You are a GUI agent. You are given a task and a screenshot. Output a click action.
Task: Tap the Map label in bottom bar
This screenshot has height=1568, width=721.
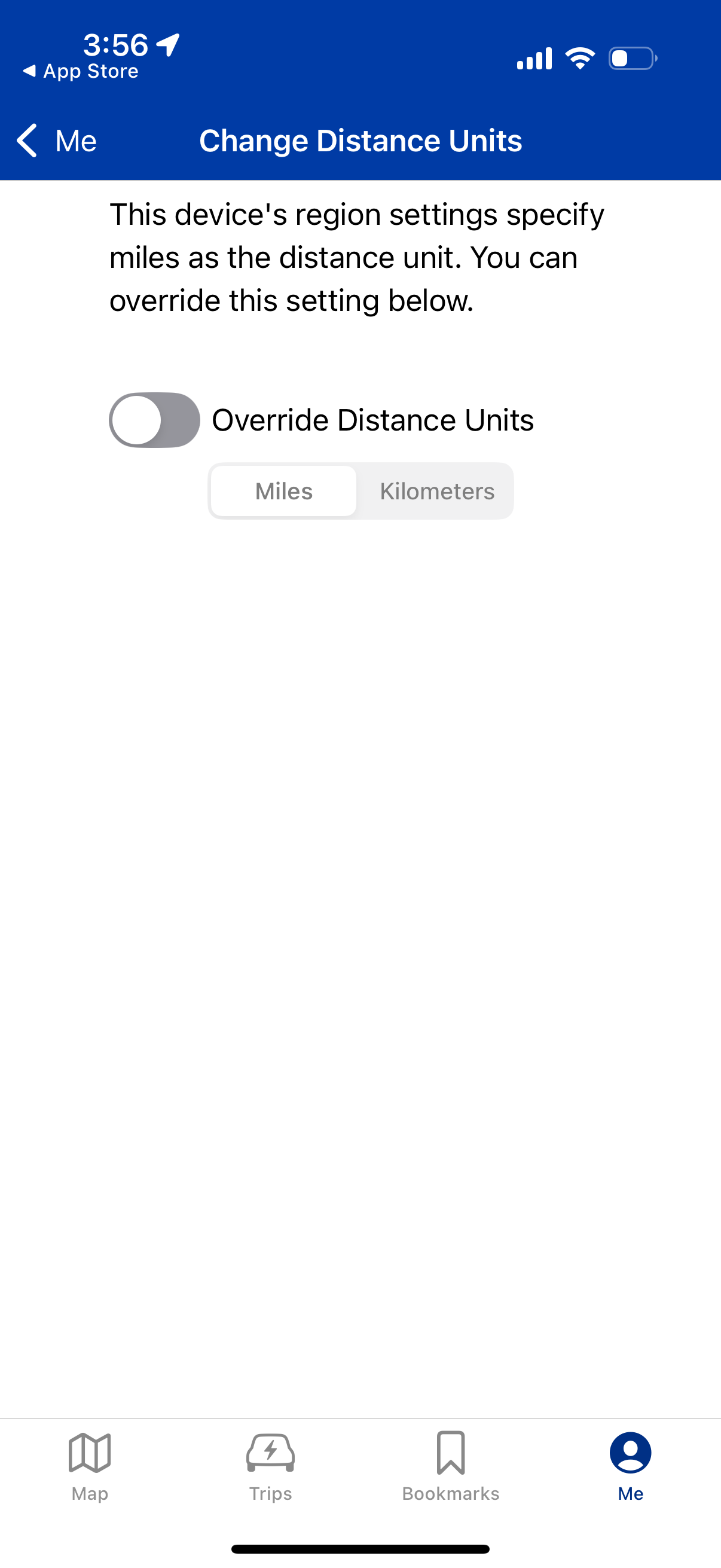coord(89,1493)
